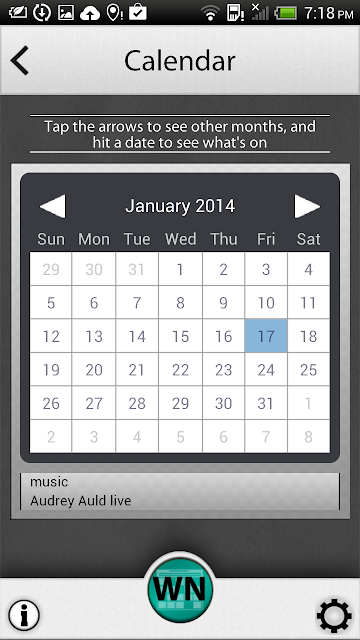Select January 17 on the calendar
Screen dimensions: 360x640
click(266, 336)
